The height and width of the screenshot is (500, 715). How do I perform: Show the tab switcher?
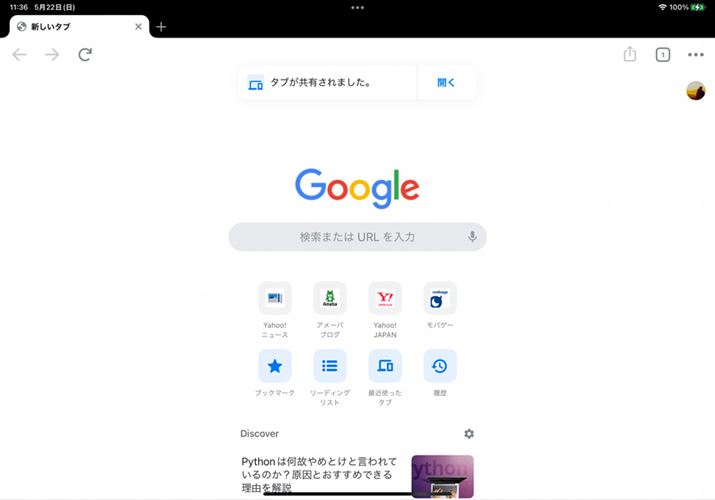662,55
